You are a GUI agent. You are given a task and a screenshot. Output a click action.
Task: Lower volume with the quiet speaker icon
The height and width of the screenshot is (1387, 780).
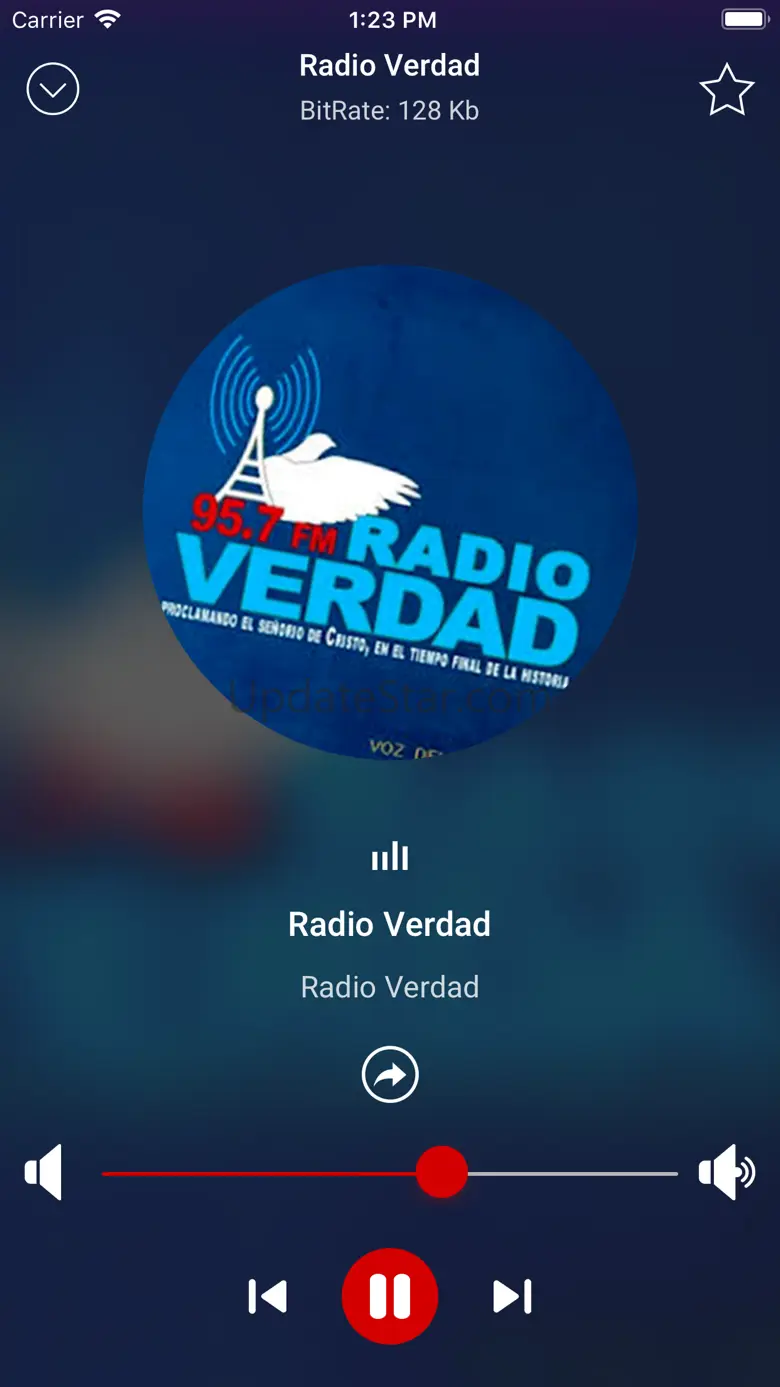click(x=44, y=1172)
